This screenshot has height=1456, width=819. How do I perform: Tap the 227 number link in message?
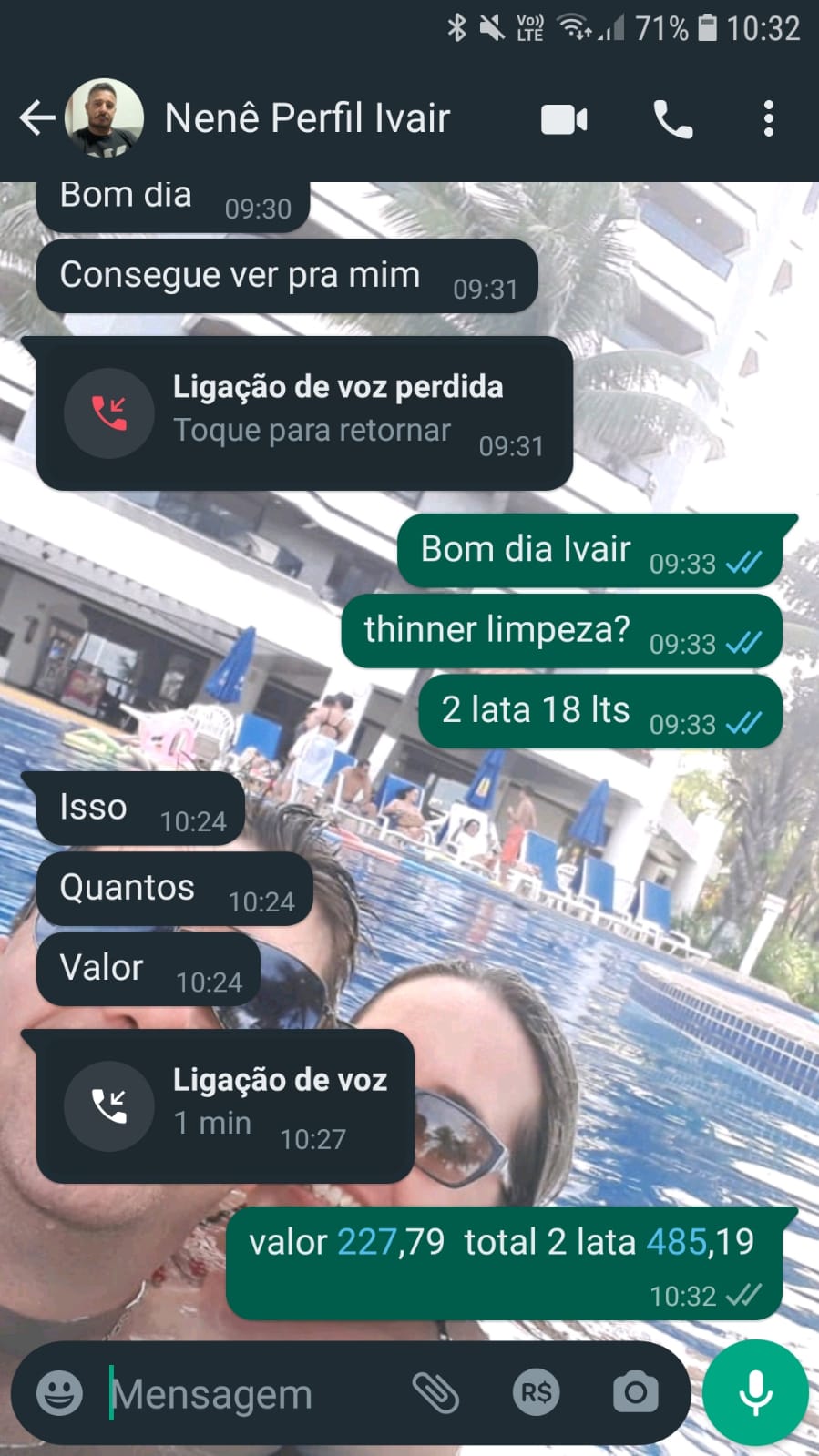click(x=366, y=1242)
